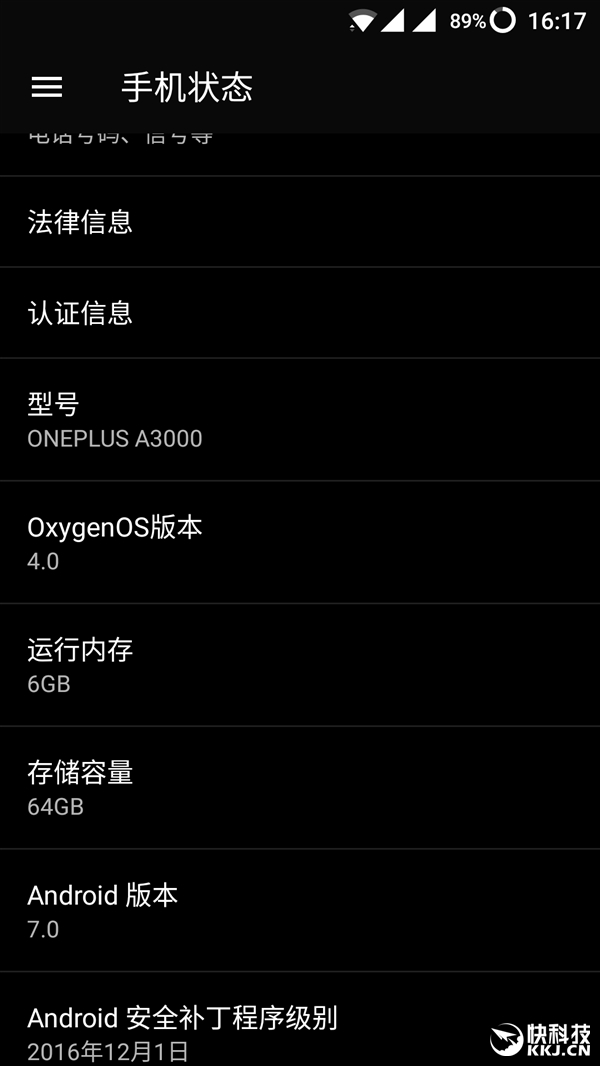Open the 认证信息 row
The height and width of the screenshot is (1066, 600).
point(300,313)
